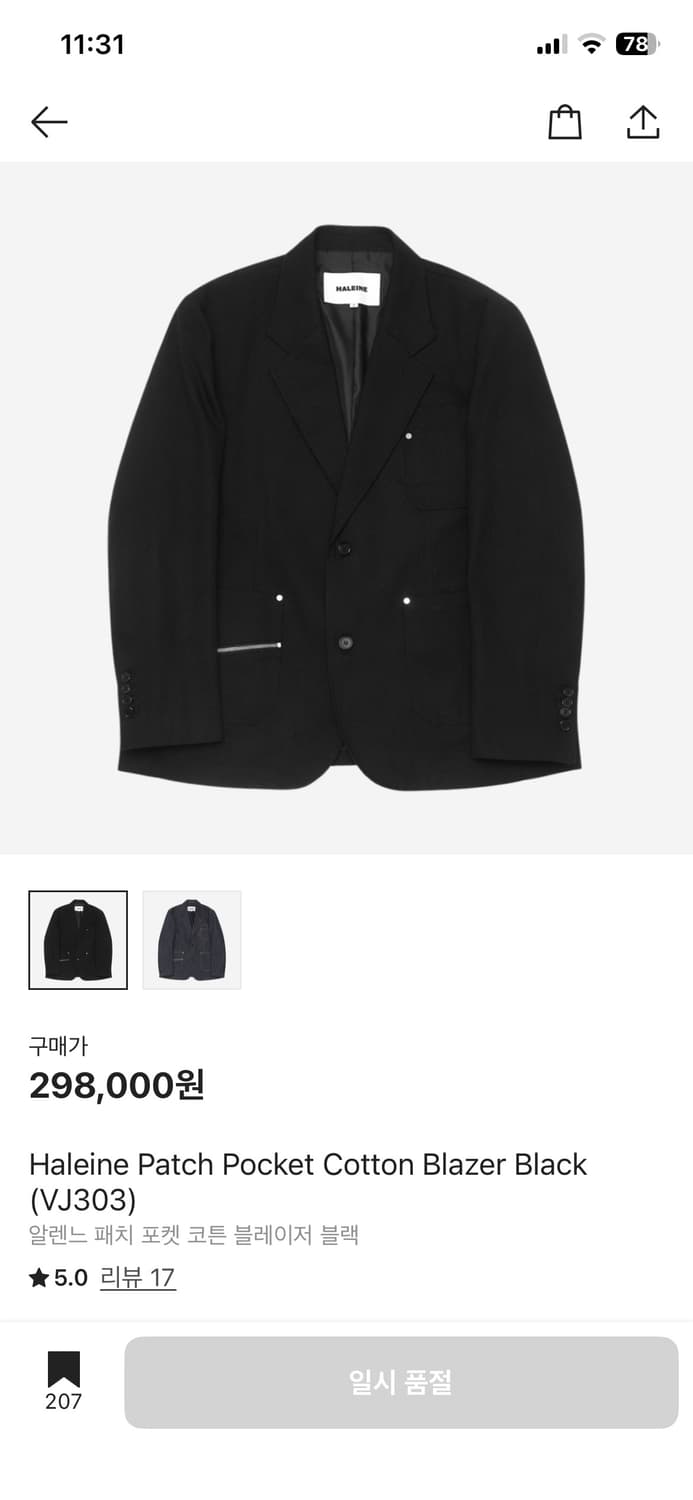
Task: Switch to the navy blazer thumbnail
Action: (192, 940)
